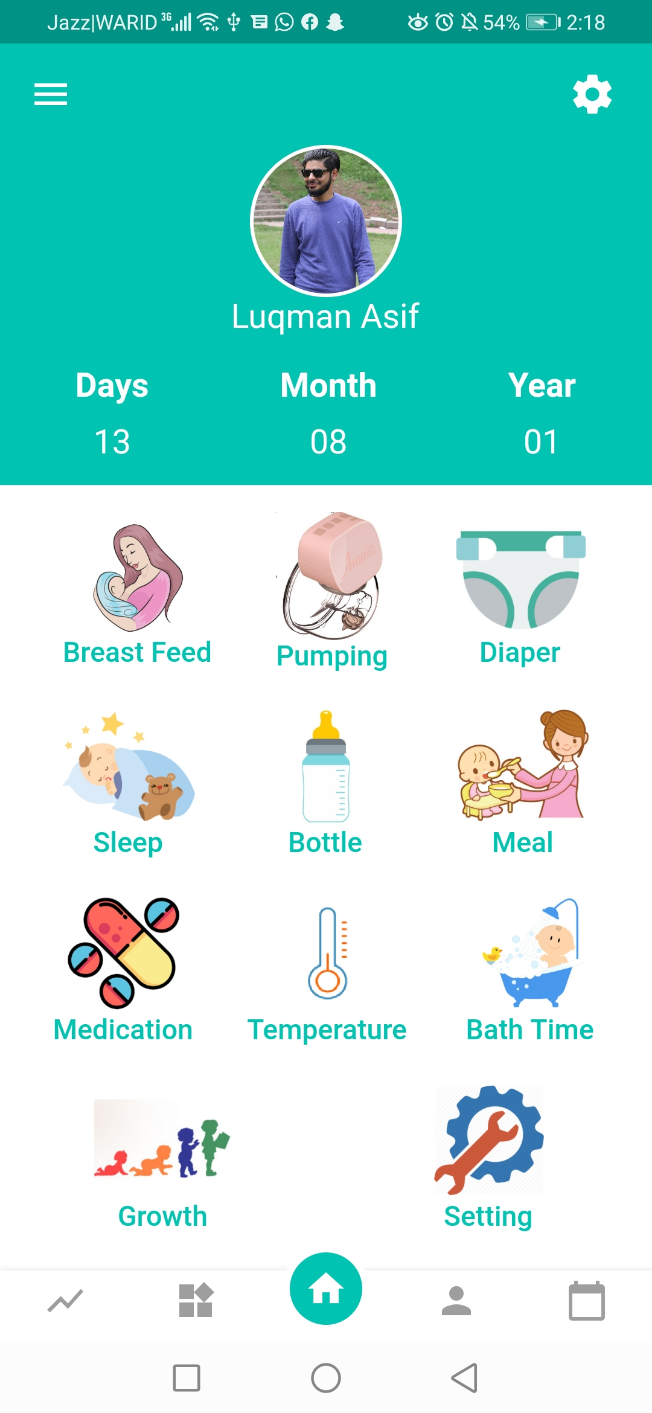Viewport: 652px width, 1413px height.
Task: Tap Luqman Asif's profile photo
Action: 326,221
